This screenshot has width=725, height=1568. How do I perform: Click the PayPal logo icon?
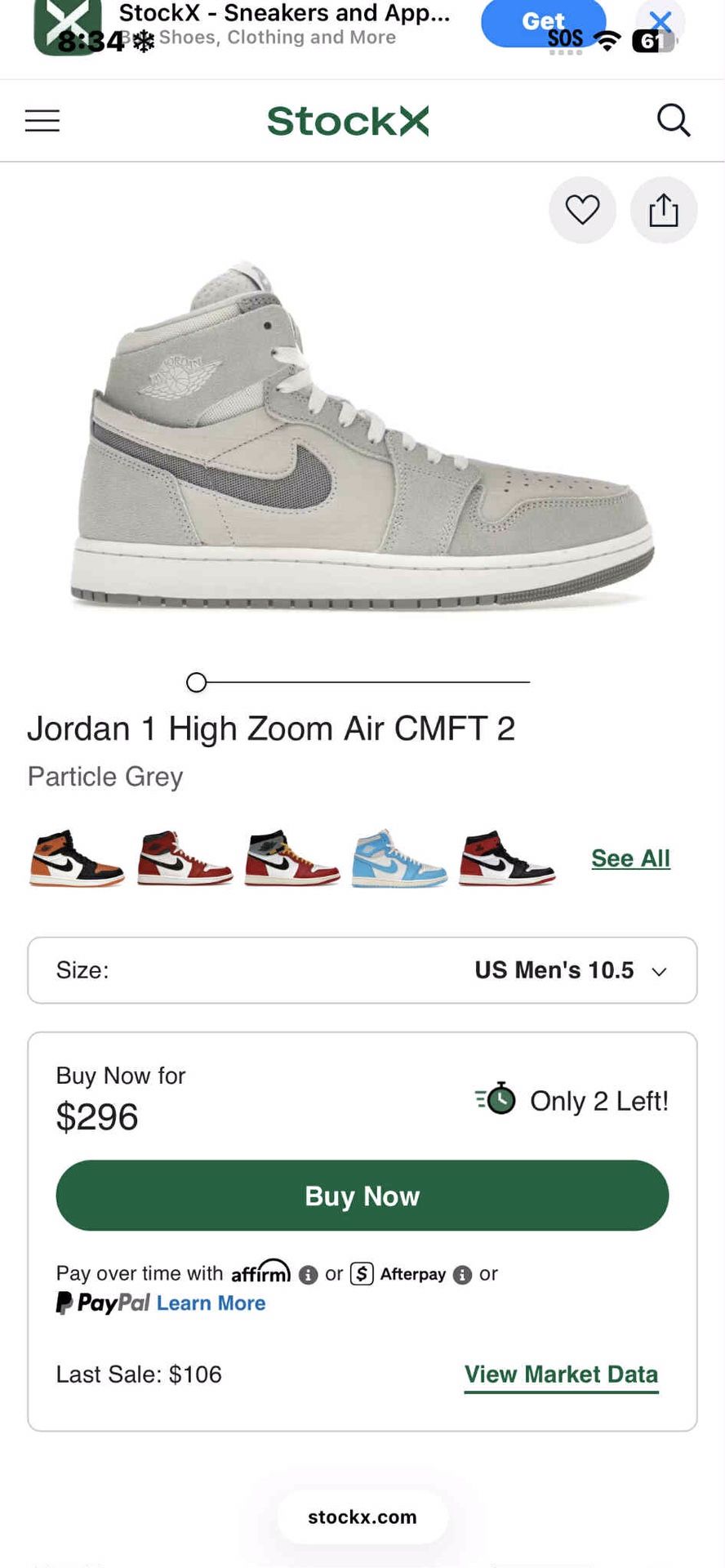click(64, 1303)
